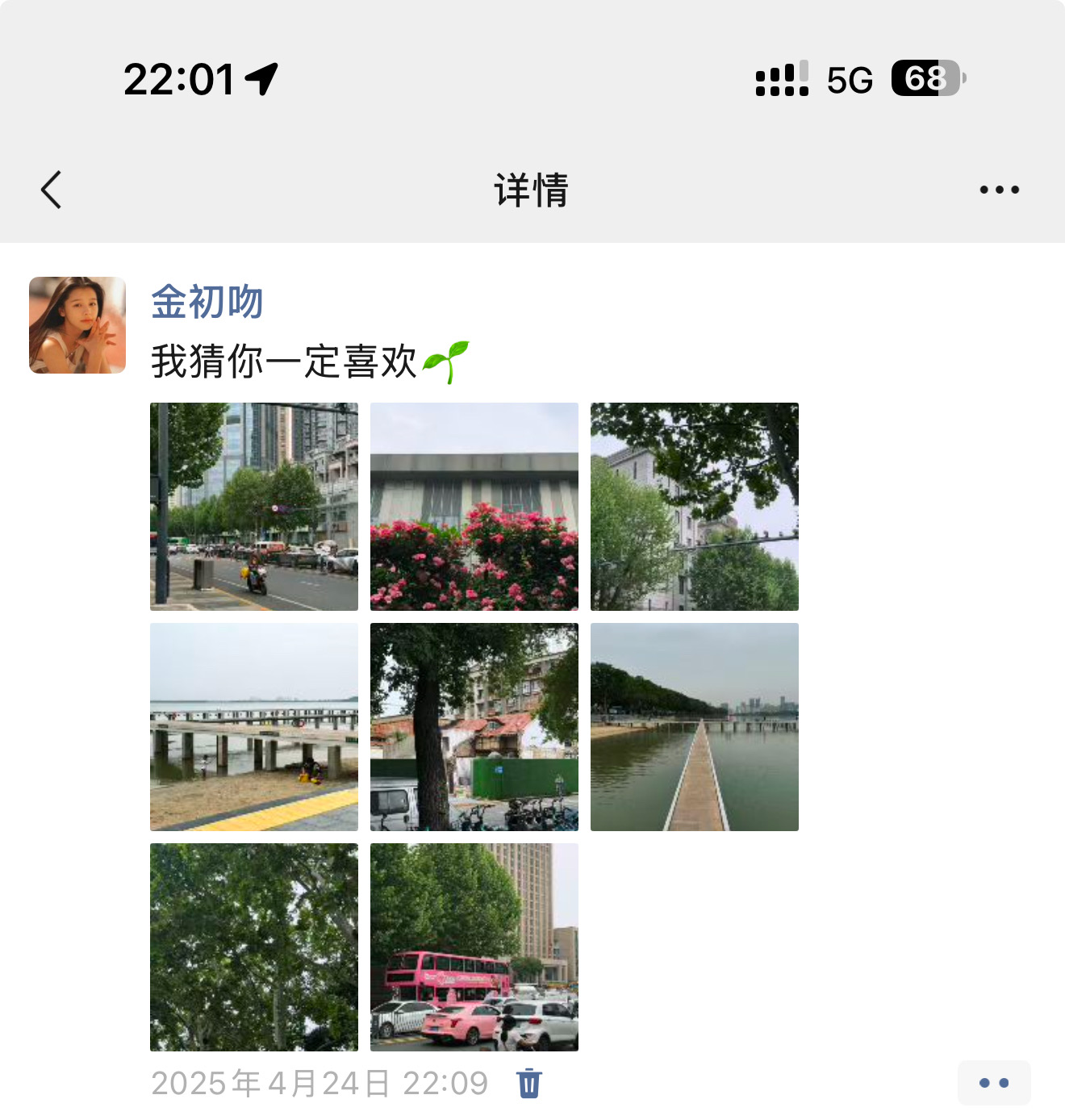1065x1120 pixels.
Task: Open 金初吻's profile avatar
Action: tap(77, 325)
